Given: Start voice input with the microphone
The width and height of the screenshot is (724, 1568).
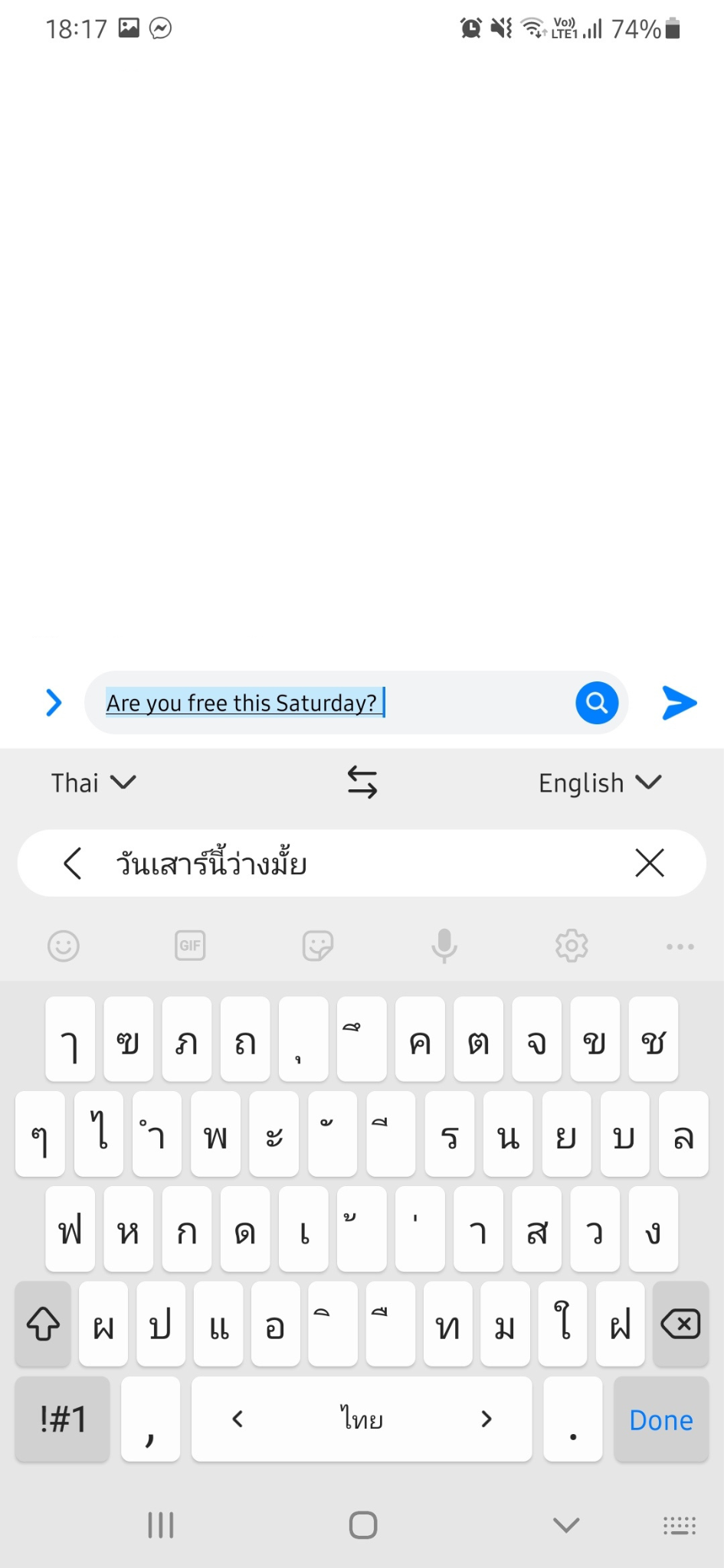Looking at the screenshot, I should (444, 946).
